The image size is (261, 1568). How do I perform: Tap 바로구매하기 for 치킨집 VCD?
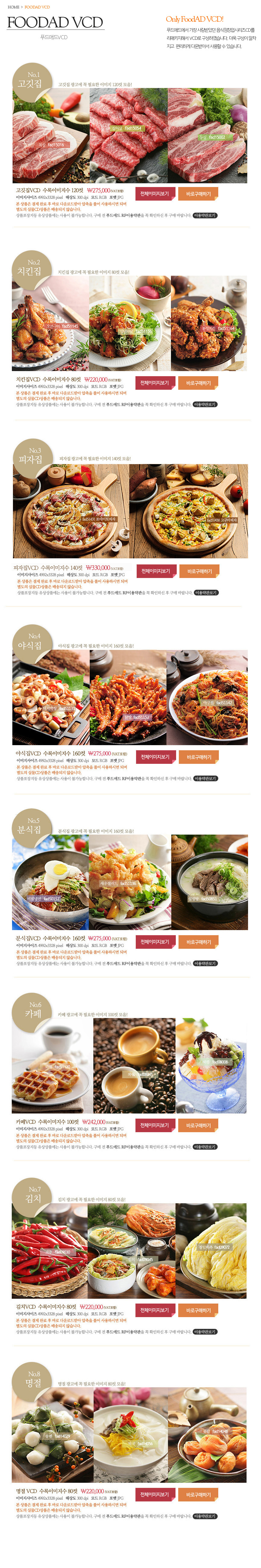pos(198,383)
